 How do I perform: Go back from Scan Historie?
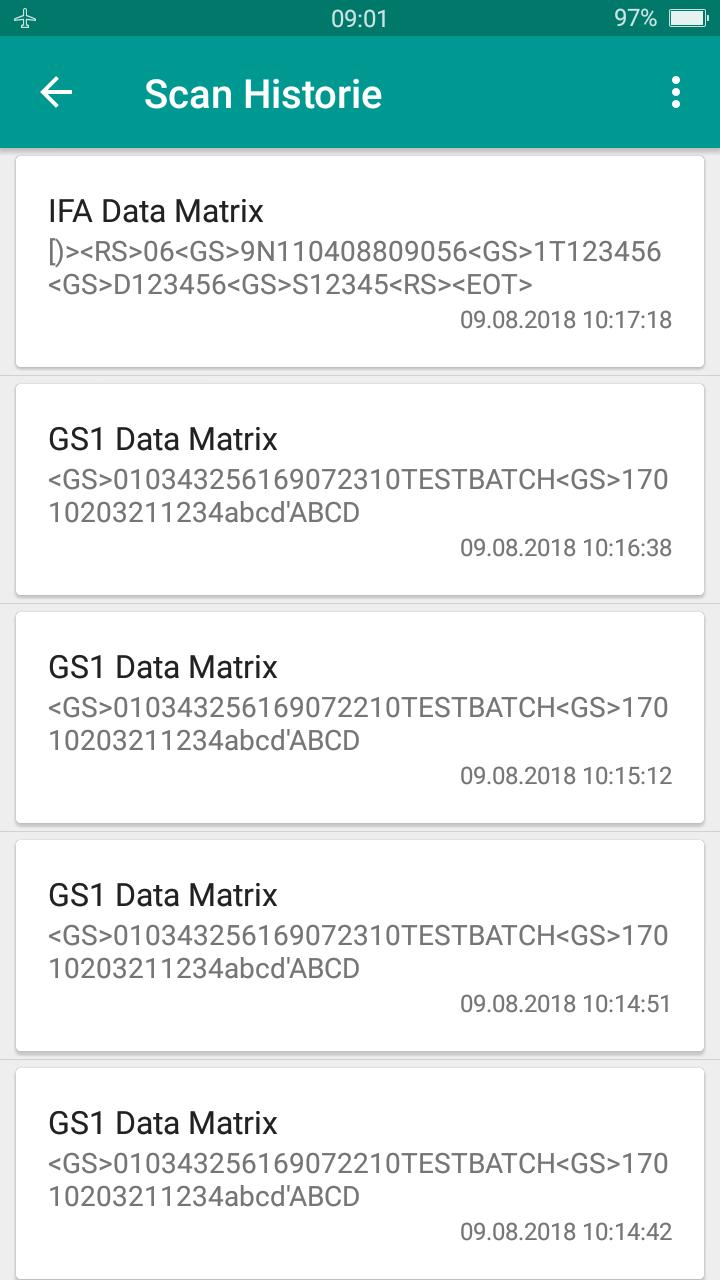point(56,93)
